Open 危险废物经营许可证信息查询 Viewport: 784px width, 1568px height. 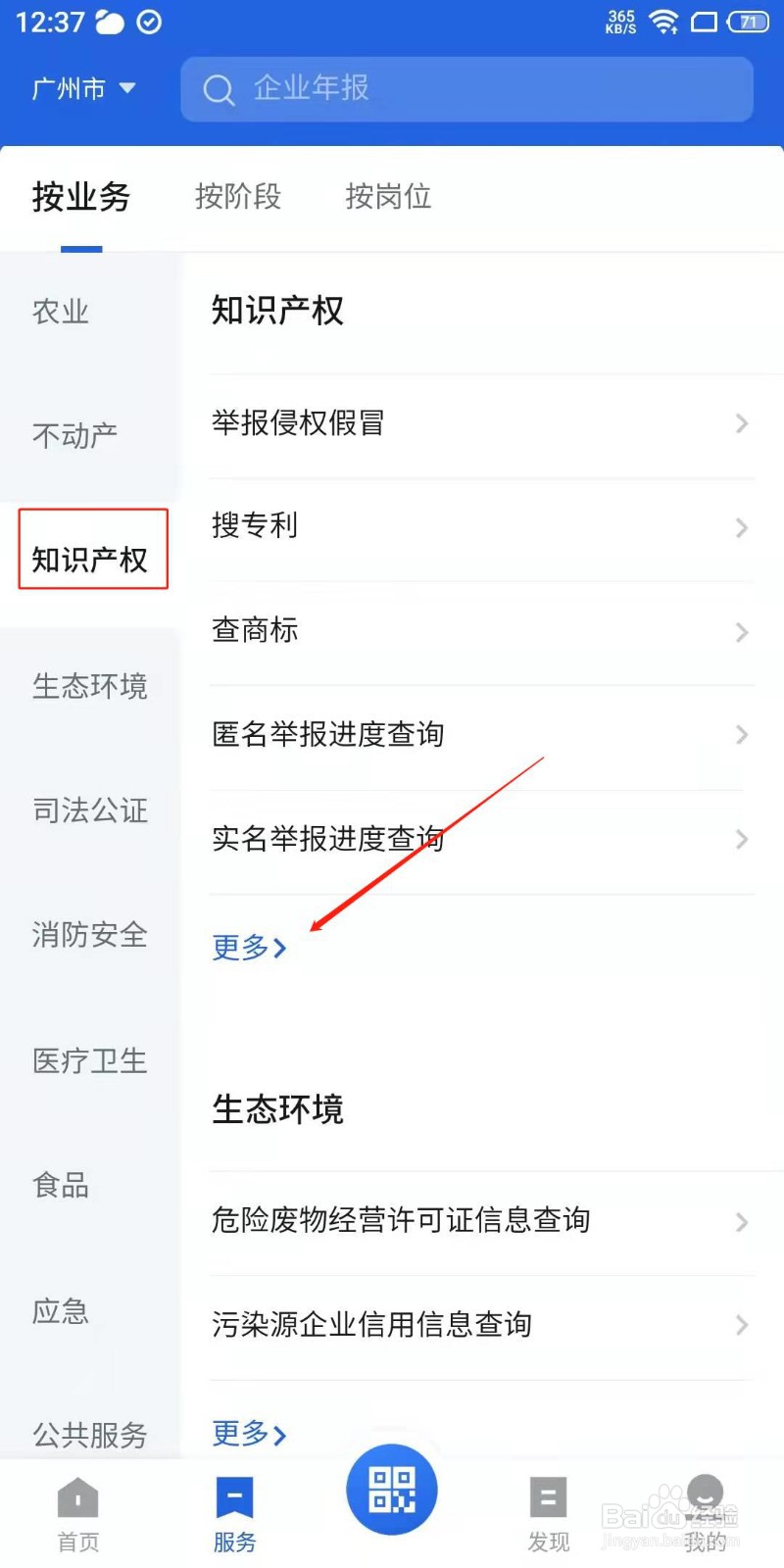click(x=402, y=1220)
